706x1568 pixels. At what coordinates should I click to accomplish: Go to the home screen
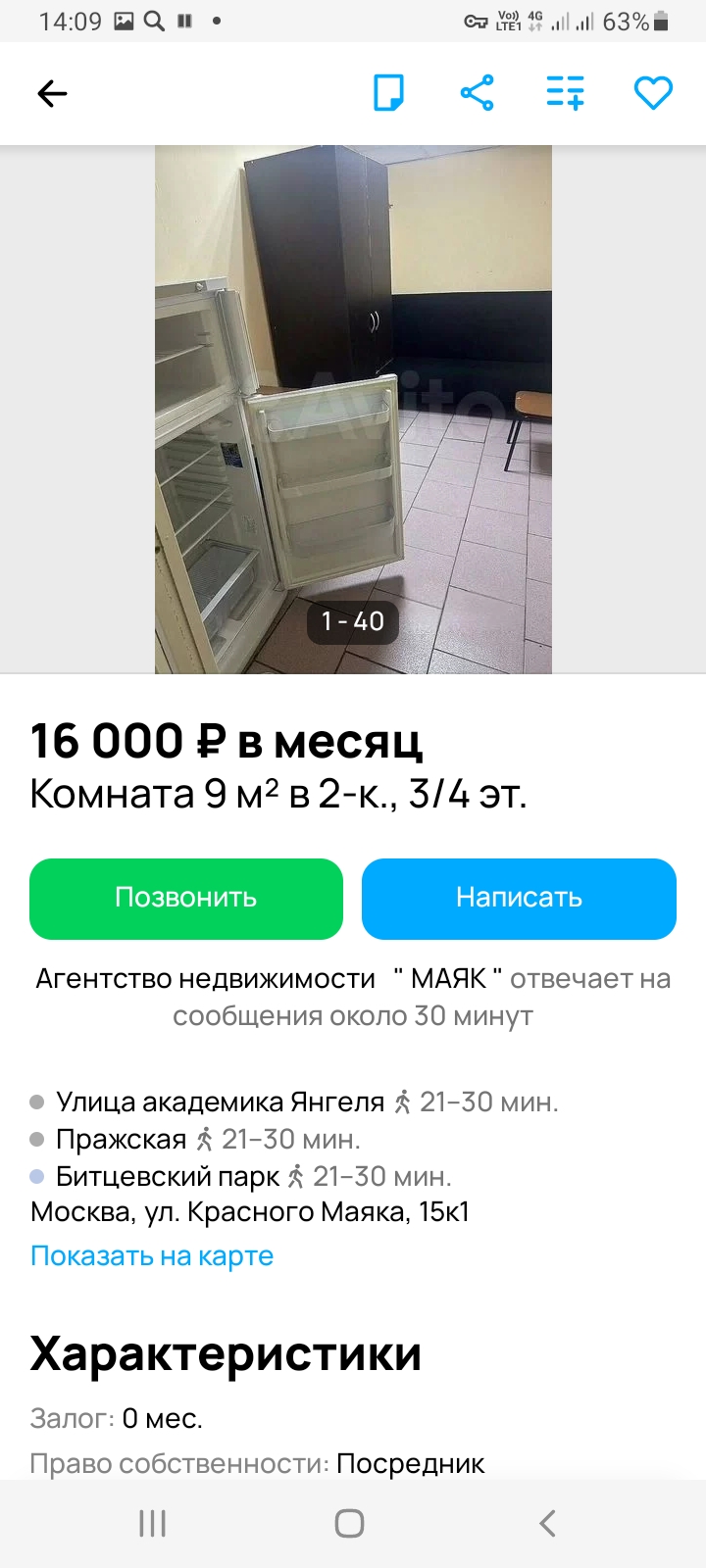(350, 1523)
